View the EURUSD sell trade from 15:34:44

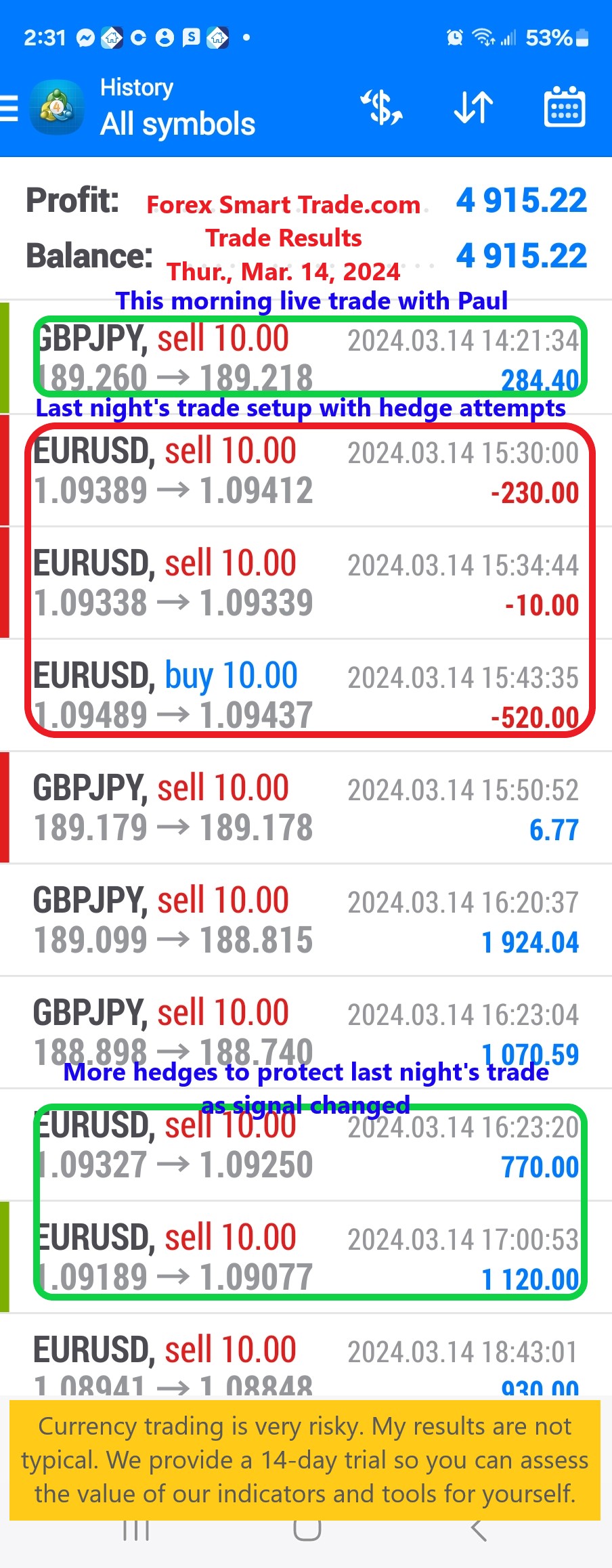click(x=306, y=584)
